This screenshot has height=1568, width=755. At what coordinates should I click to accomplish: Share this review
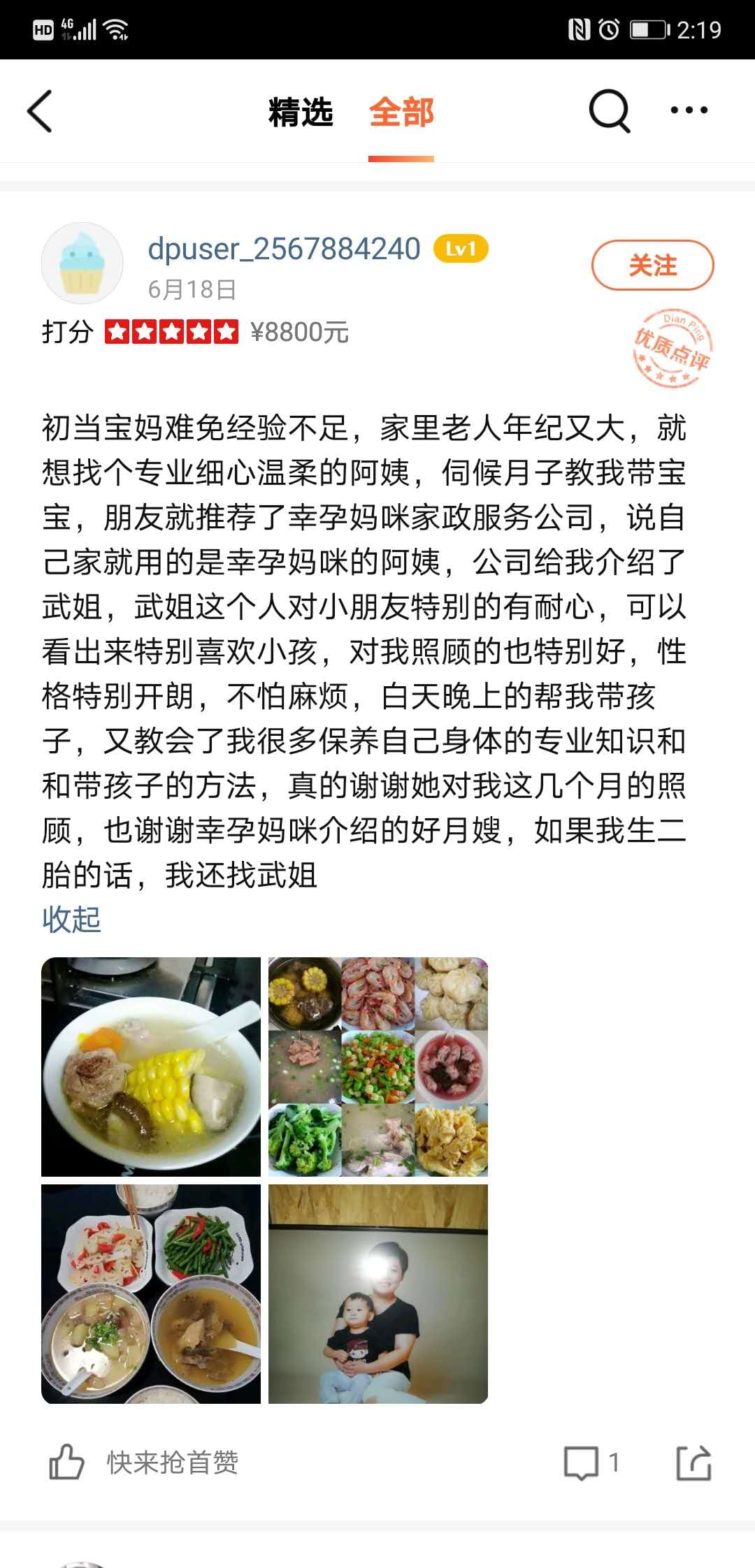pos(693,1462)
